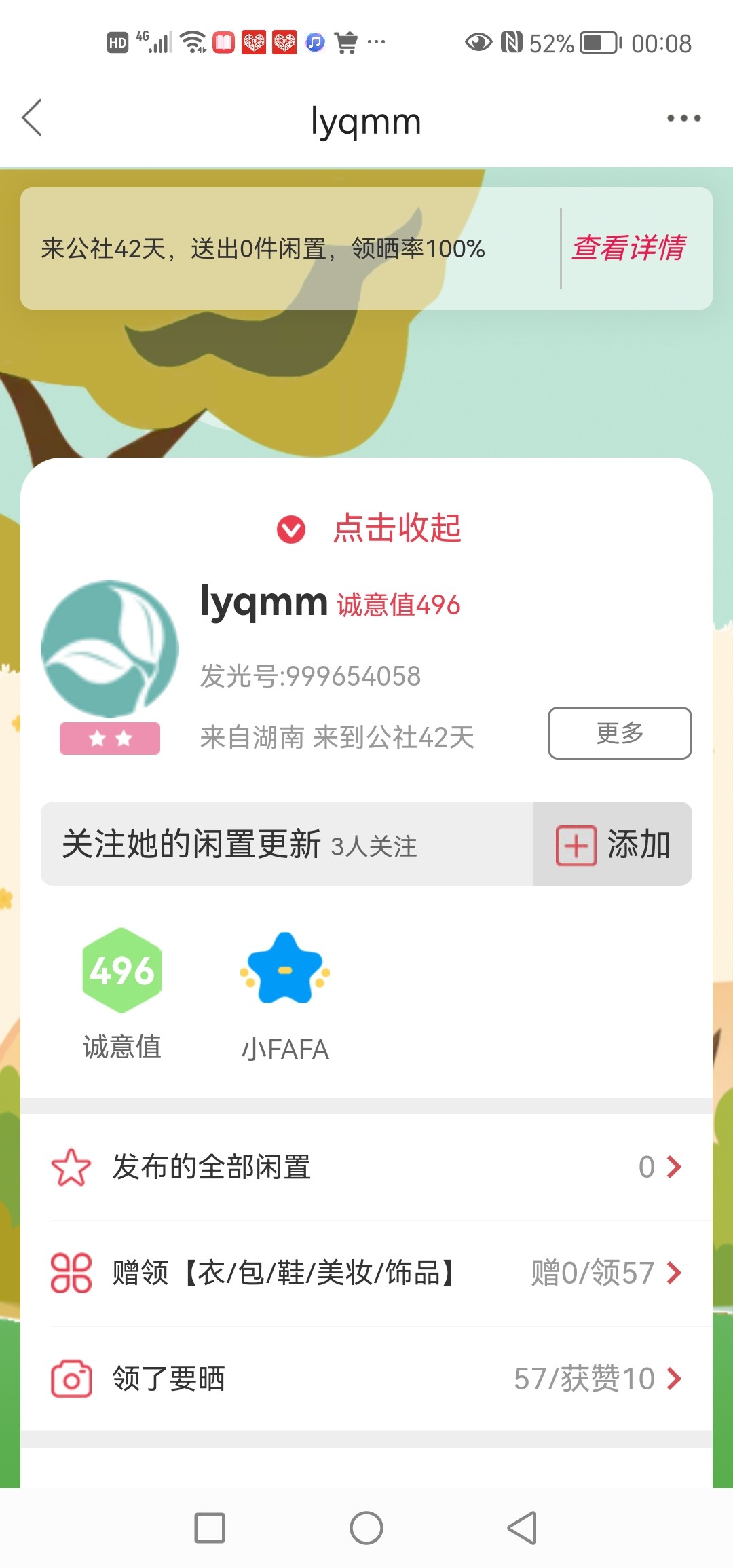This screenshot has height=1568, width=733.
Task: Tap 查看详情 to view details
Action: click(x=629, y=248)
